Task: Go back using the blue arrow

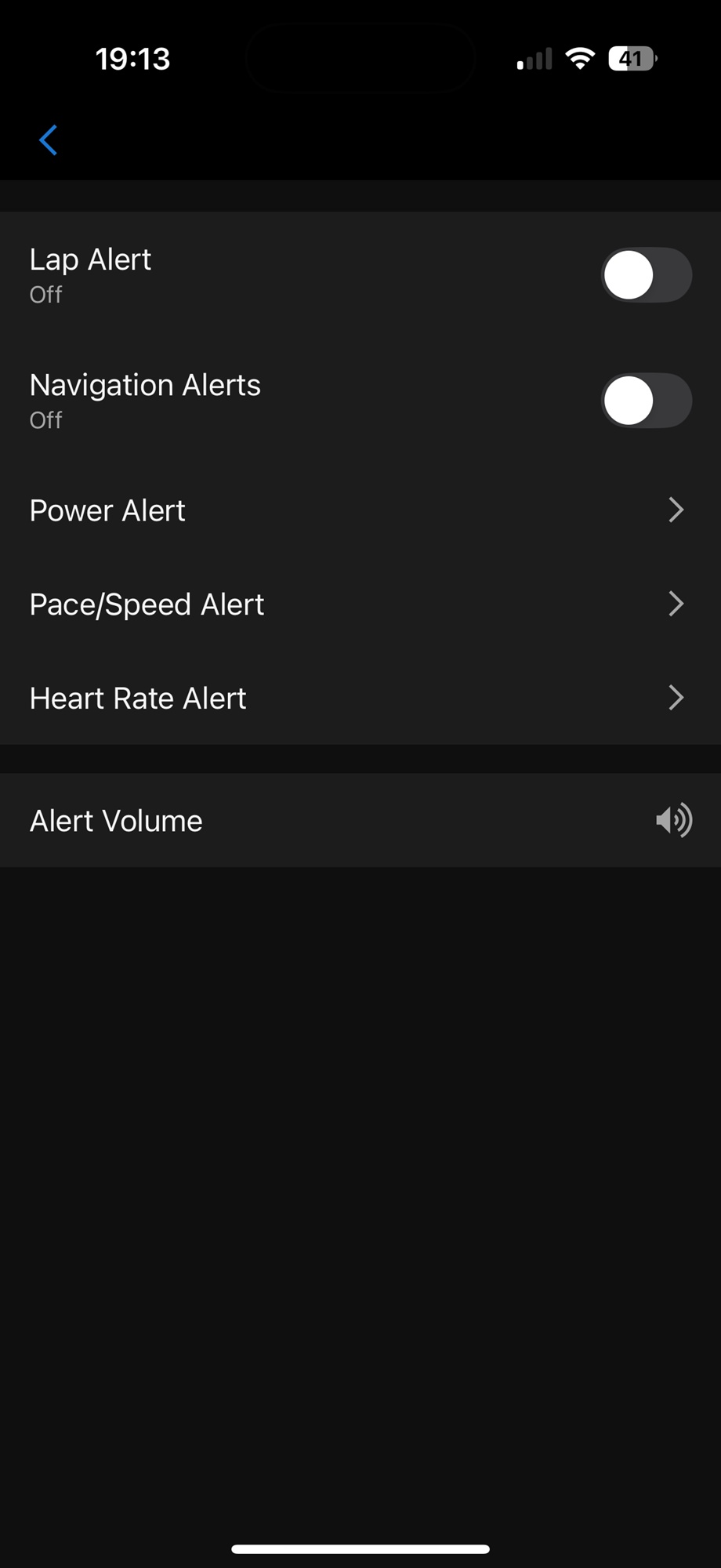Action: (x=49, y=140)
